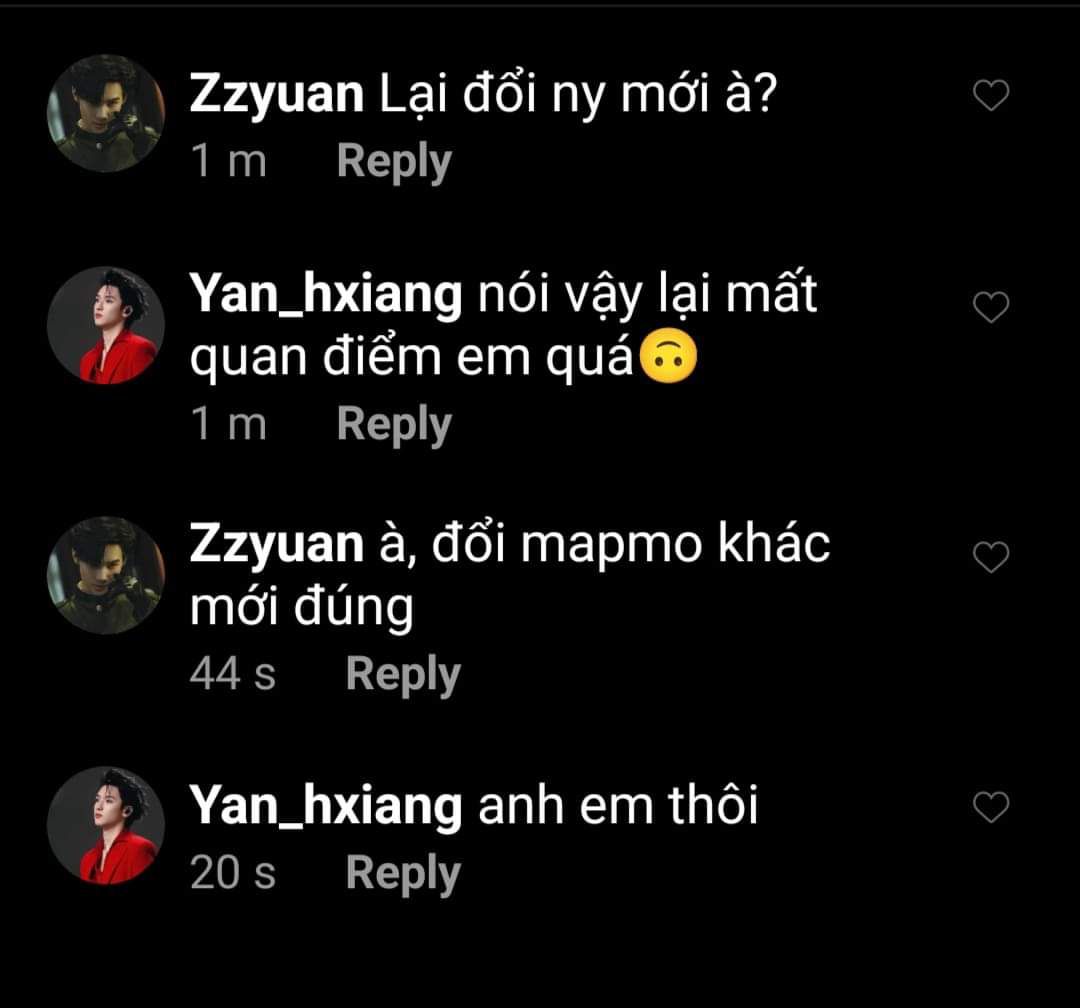Like Zzyuan's comment "đổi mapmo khác mới đúng"
Image resolution: width=1080 pixels, height=1008 pixels.
point(991,558)
